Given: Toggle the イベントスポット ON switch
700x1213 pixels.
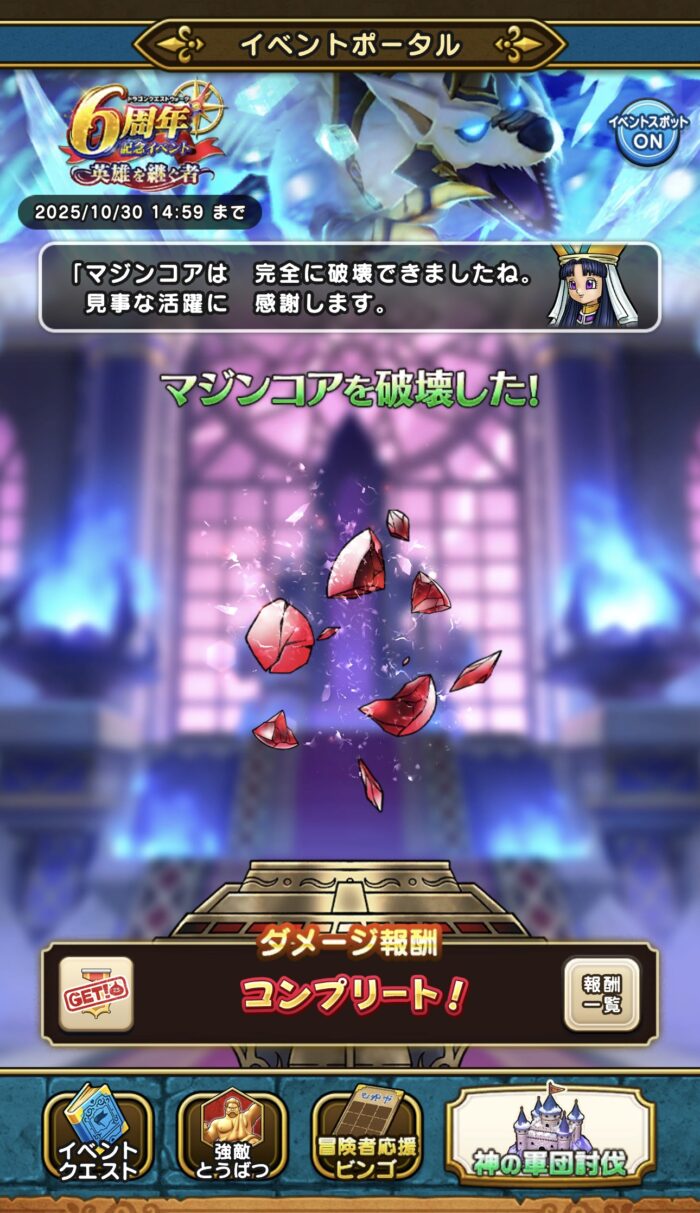Looking at the screenshot, I should [x=647, y=132].
